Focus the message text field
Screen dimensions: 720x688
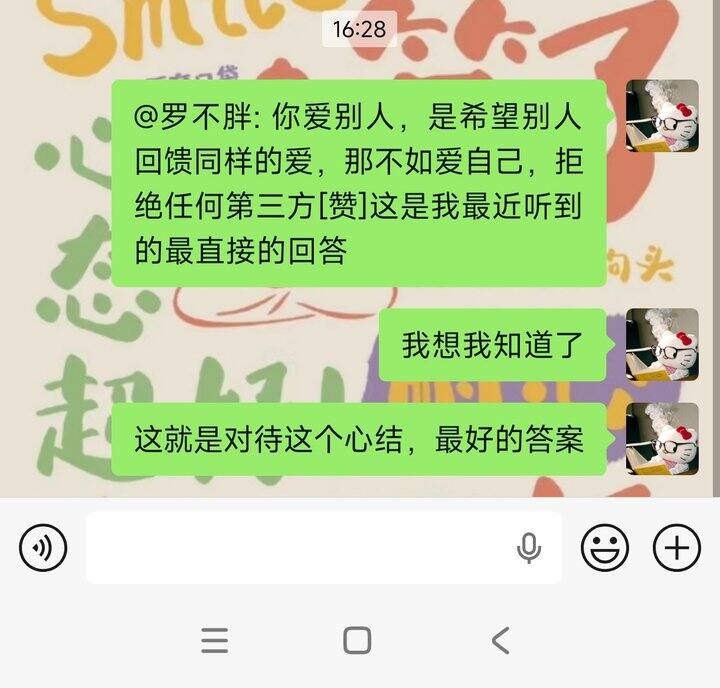[x=300, y=548]
